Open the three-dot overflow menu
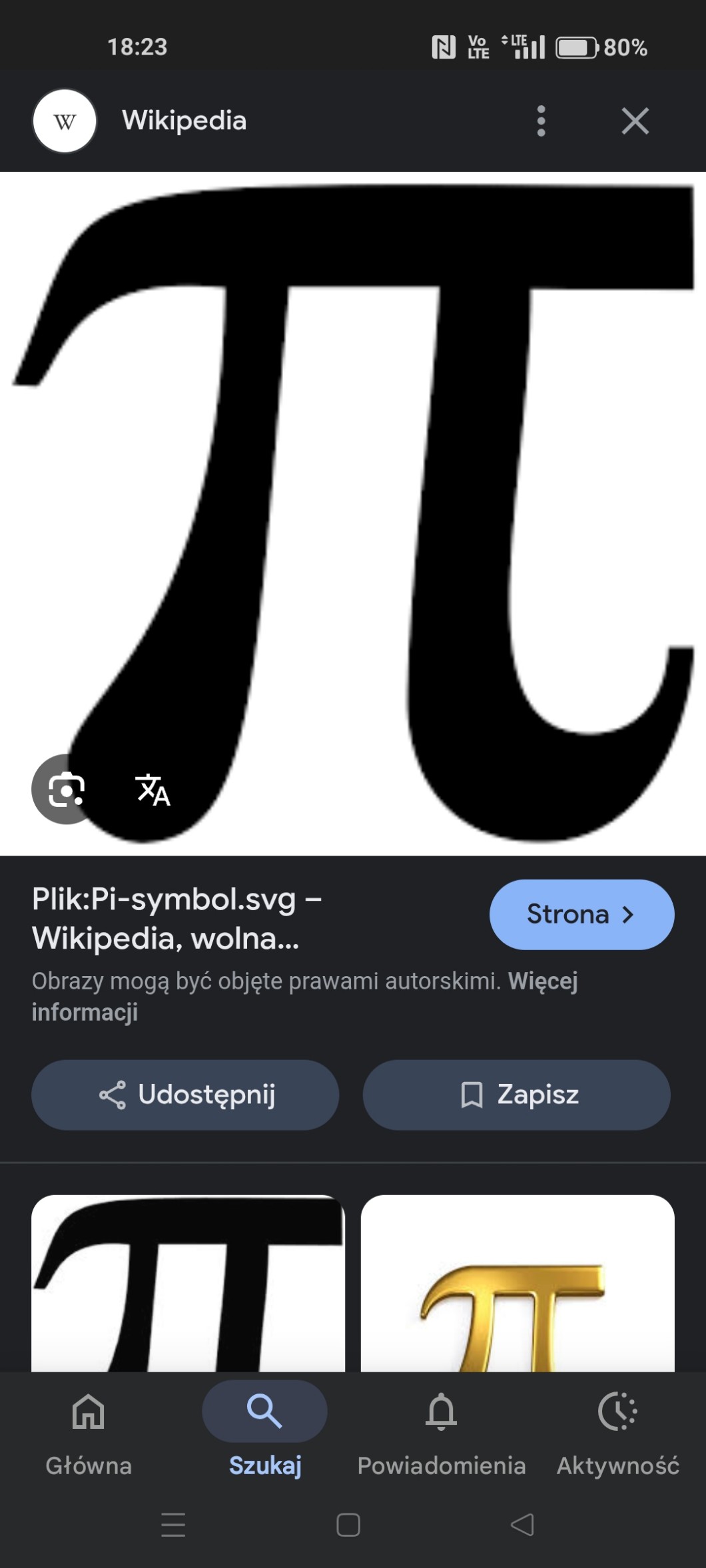This screenshot has height=1568, width=706. [x=541, y=121]
